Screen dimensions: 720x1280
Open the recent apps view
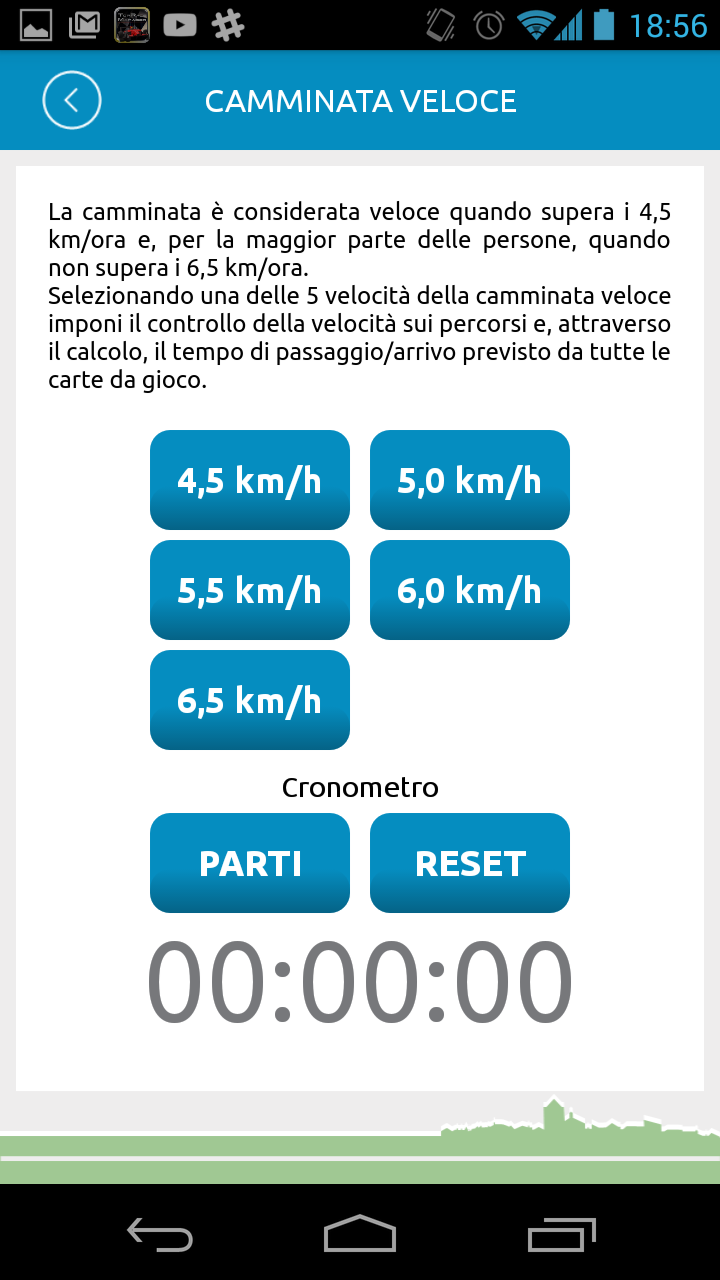pos(561,1233)
